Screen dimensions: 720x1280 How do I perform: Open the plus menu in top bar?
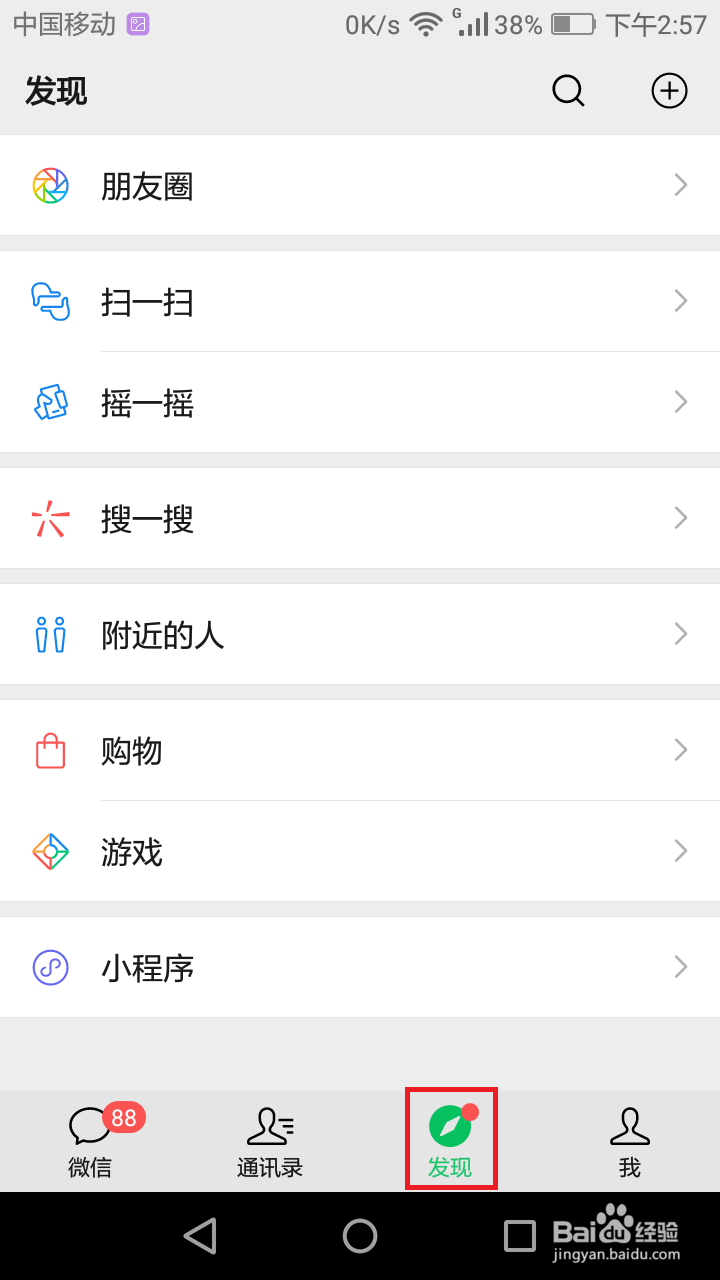tap(668, 90)
